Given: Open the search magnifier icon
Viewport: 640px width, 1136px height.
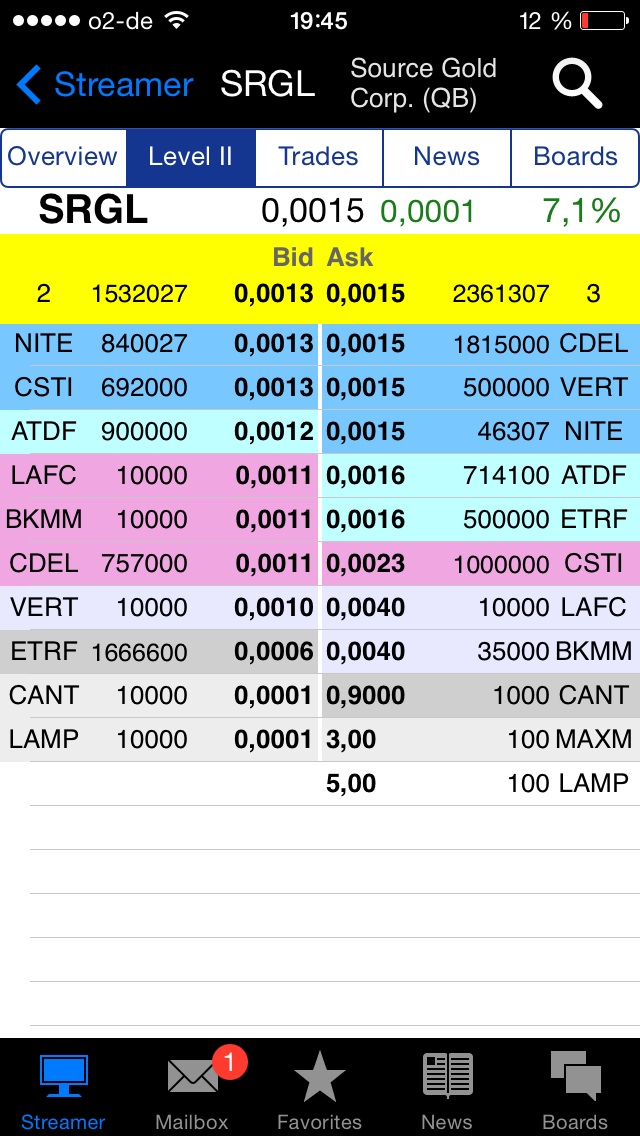Looking at the screenshot, I should [577, 83].
